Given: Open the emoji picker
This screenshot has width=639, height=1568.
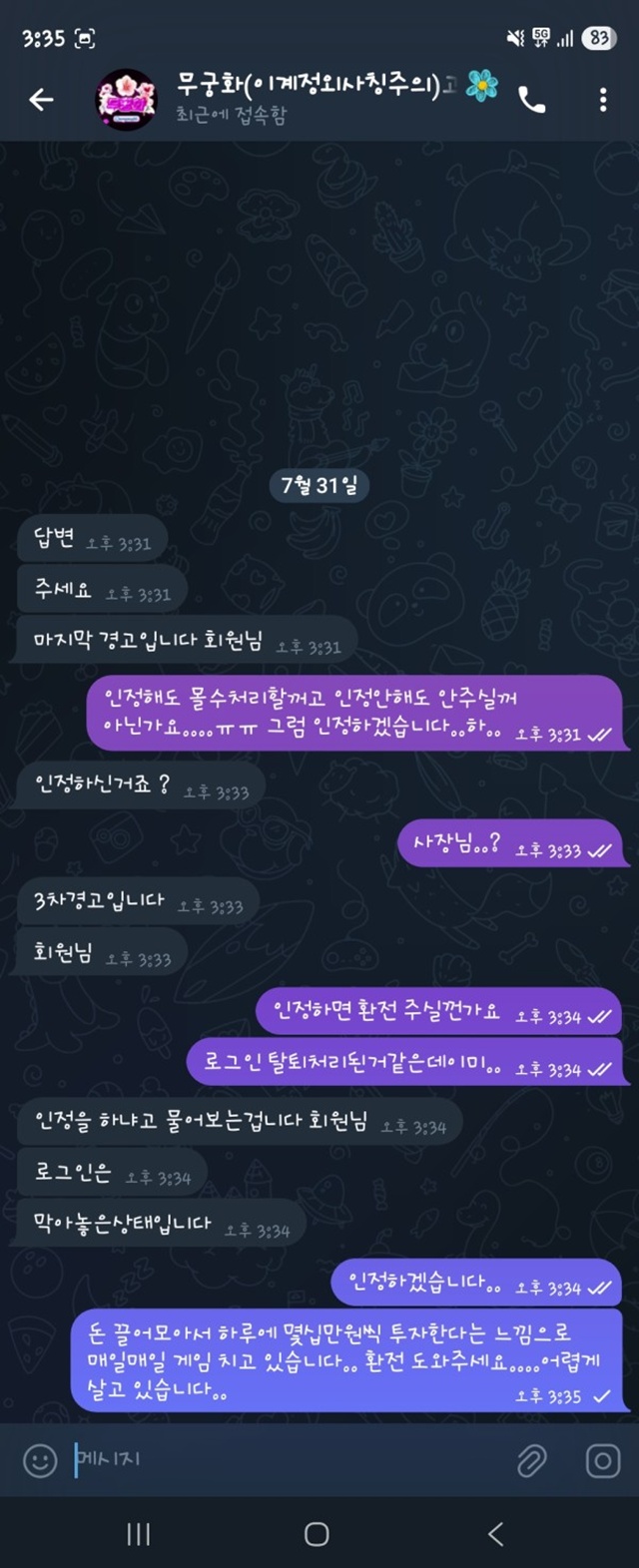Looking at the screenshot, I should coord(40,1461).
